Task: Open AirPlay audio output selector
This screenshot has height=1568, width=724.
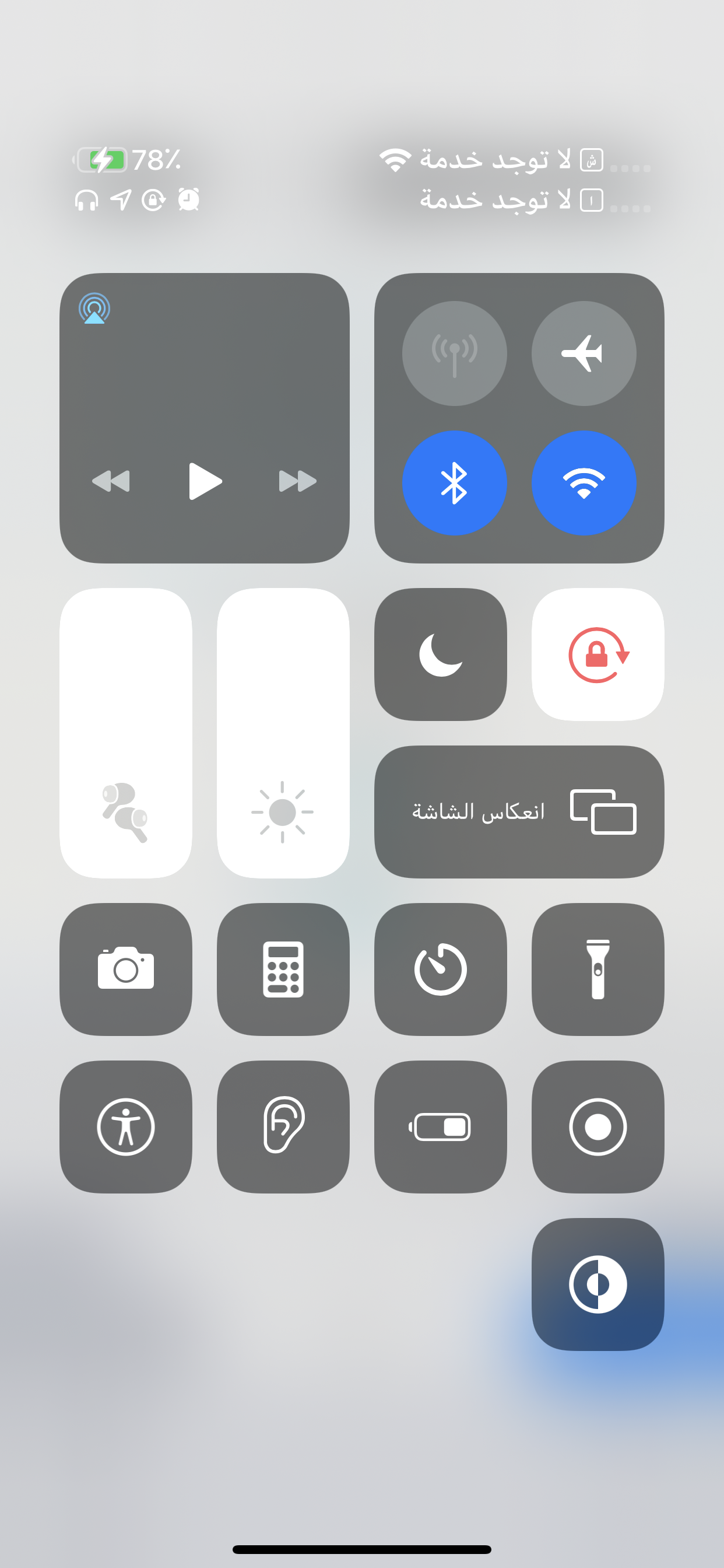Action: point(94,309)
